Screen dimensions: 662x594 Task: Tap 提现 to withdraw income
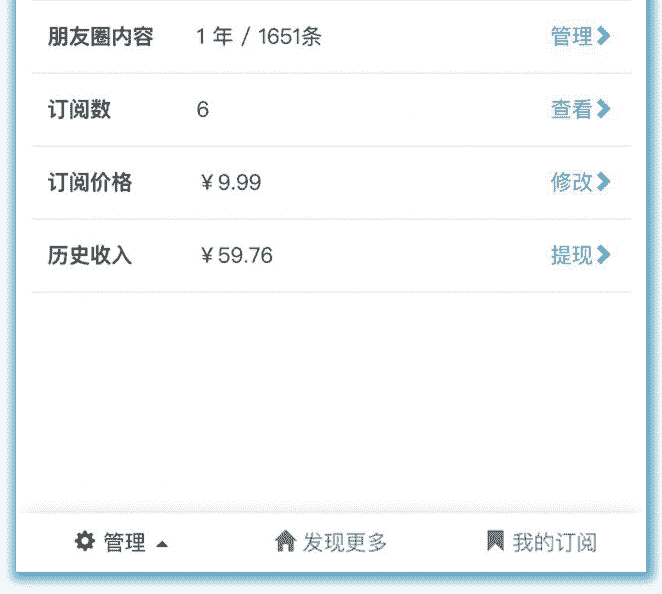(x=580, y=255)
